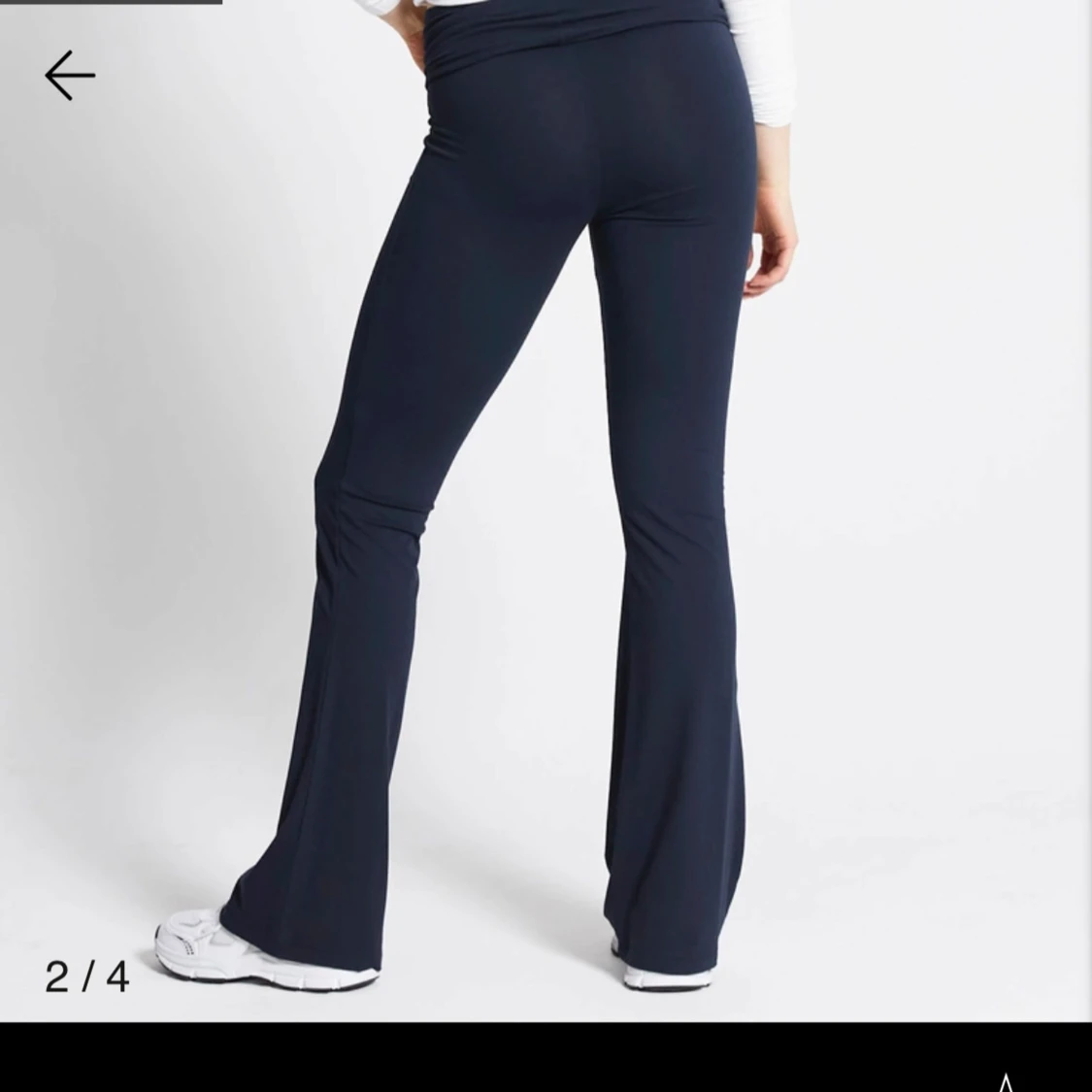1092x1092 pixels.
Task: Go back using the top-left arrow
Action: point(70,76)
